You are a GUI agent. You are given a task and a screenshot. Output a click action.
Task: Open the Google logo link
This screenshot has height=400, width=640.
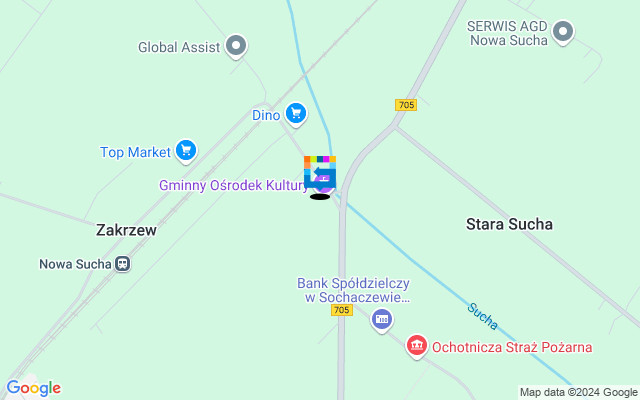point(33,388)
